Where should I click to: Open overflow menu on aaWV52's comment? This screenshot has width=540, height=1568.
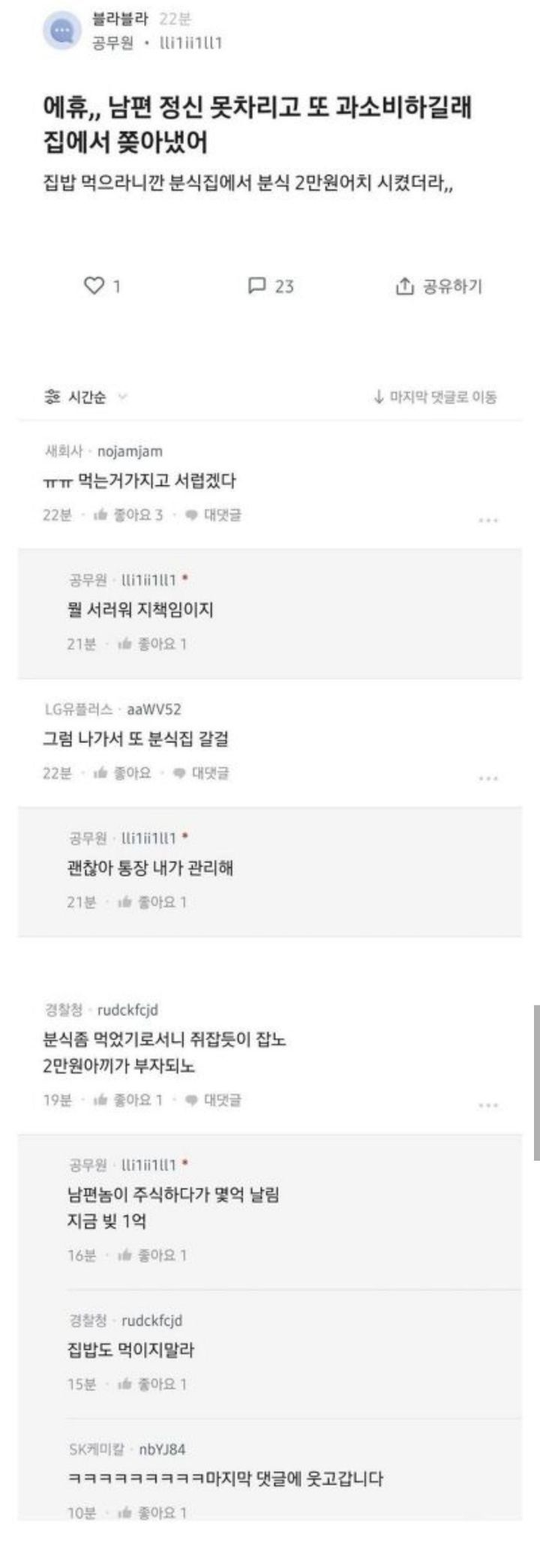tap(488, 778)
